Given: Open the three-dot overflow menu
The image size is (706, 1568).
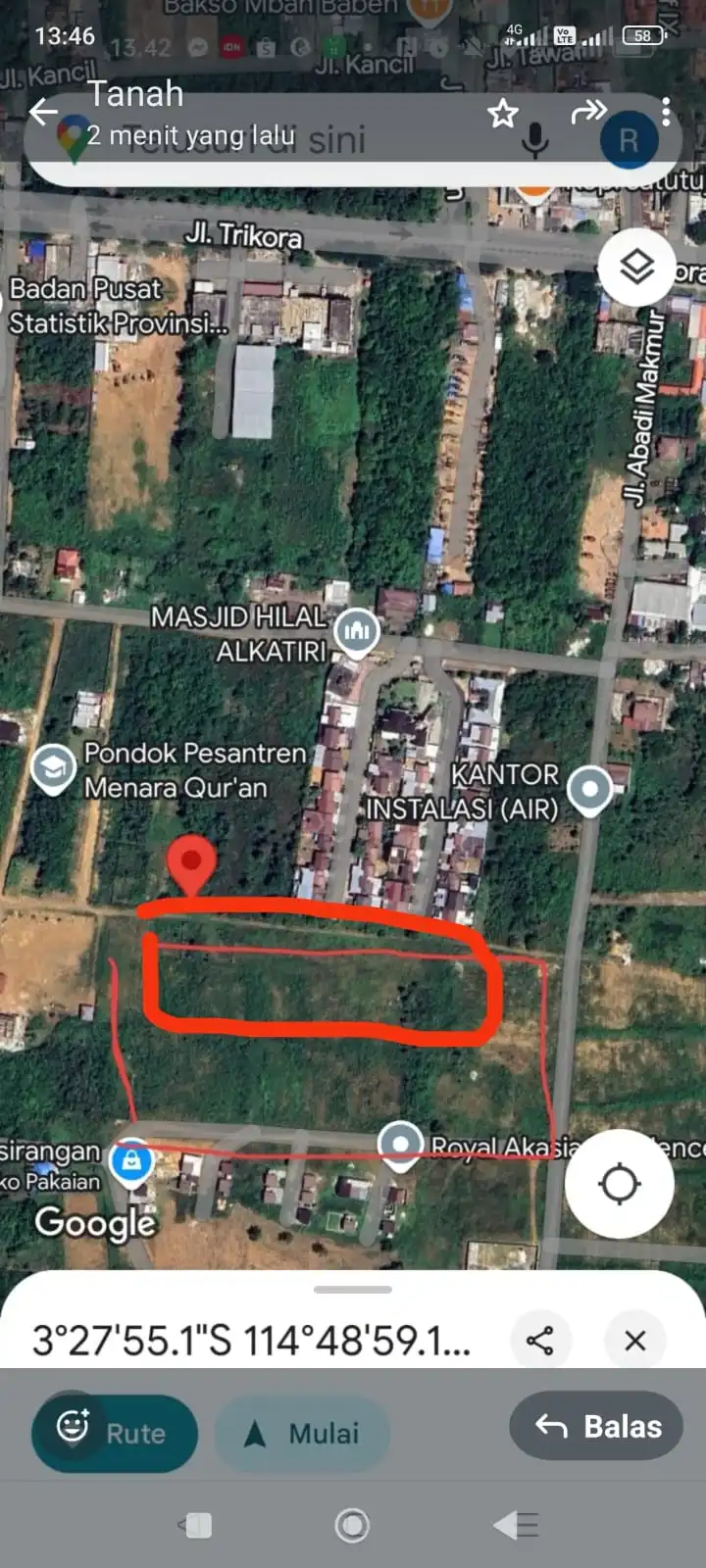Looking at the screenshot, I should 666,113.
